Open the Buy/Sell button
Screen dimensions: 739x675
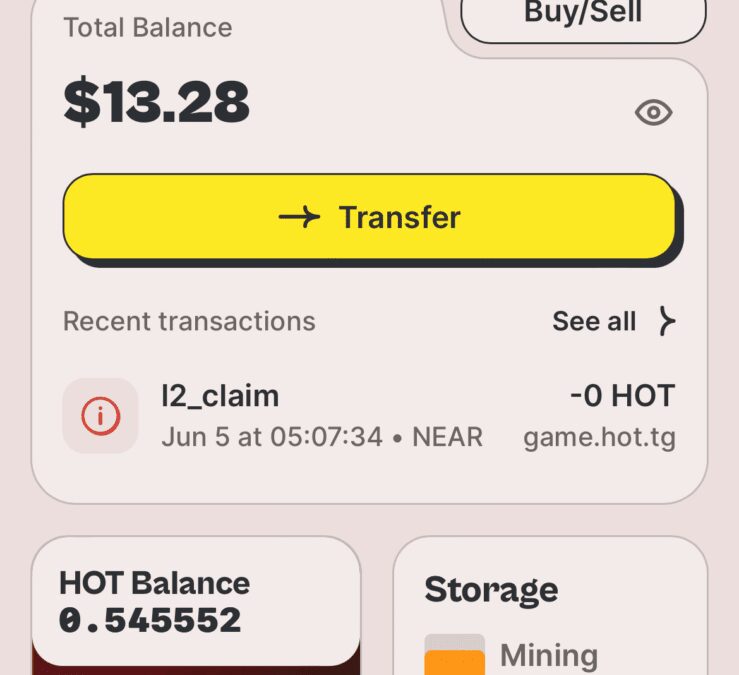tap(582, 16)
